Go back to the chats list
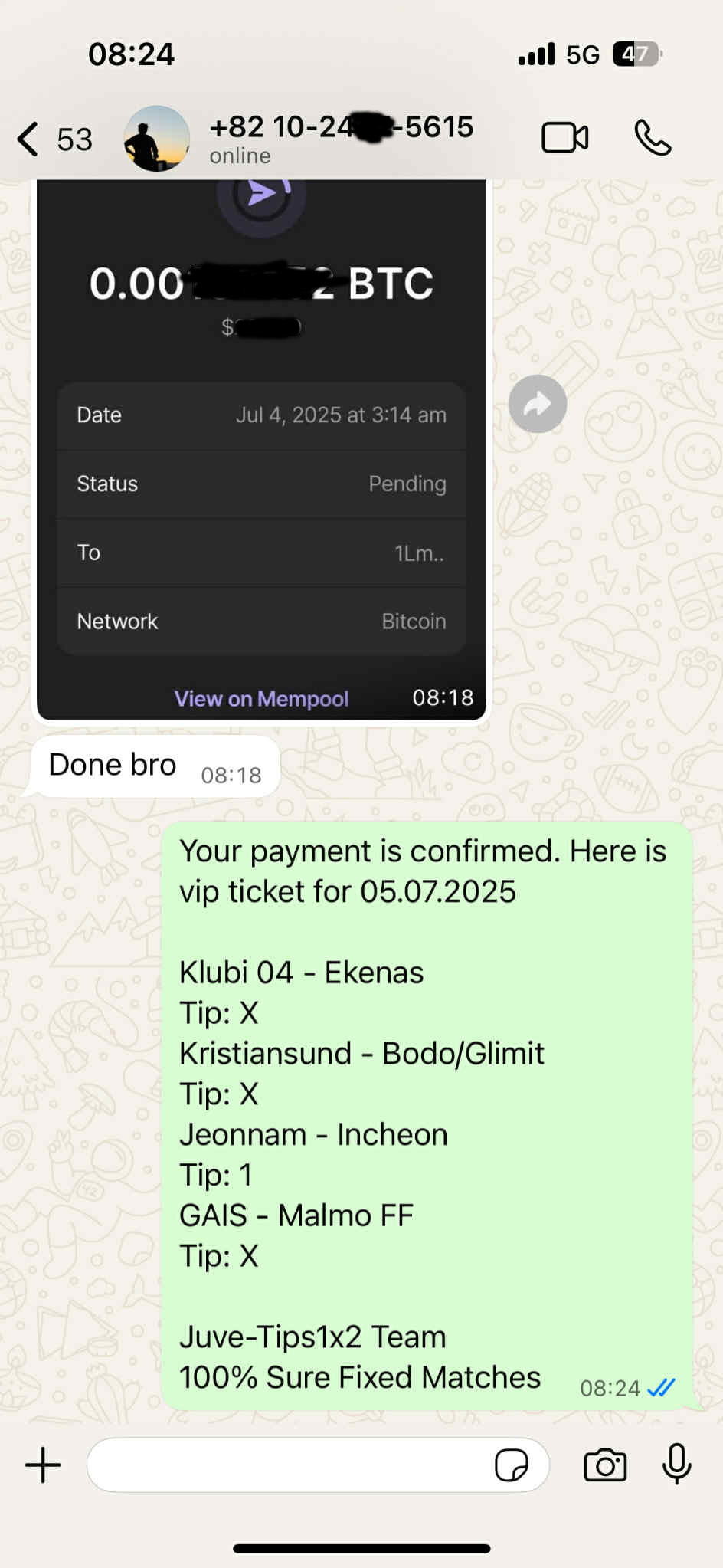723x1568 pixels. (x=29, y=139)
